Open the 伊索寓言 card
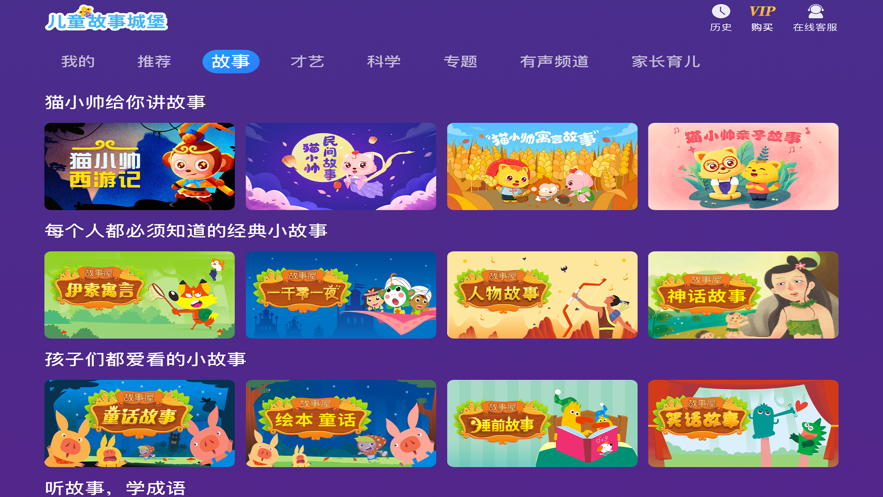 (140, 294)
